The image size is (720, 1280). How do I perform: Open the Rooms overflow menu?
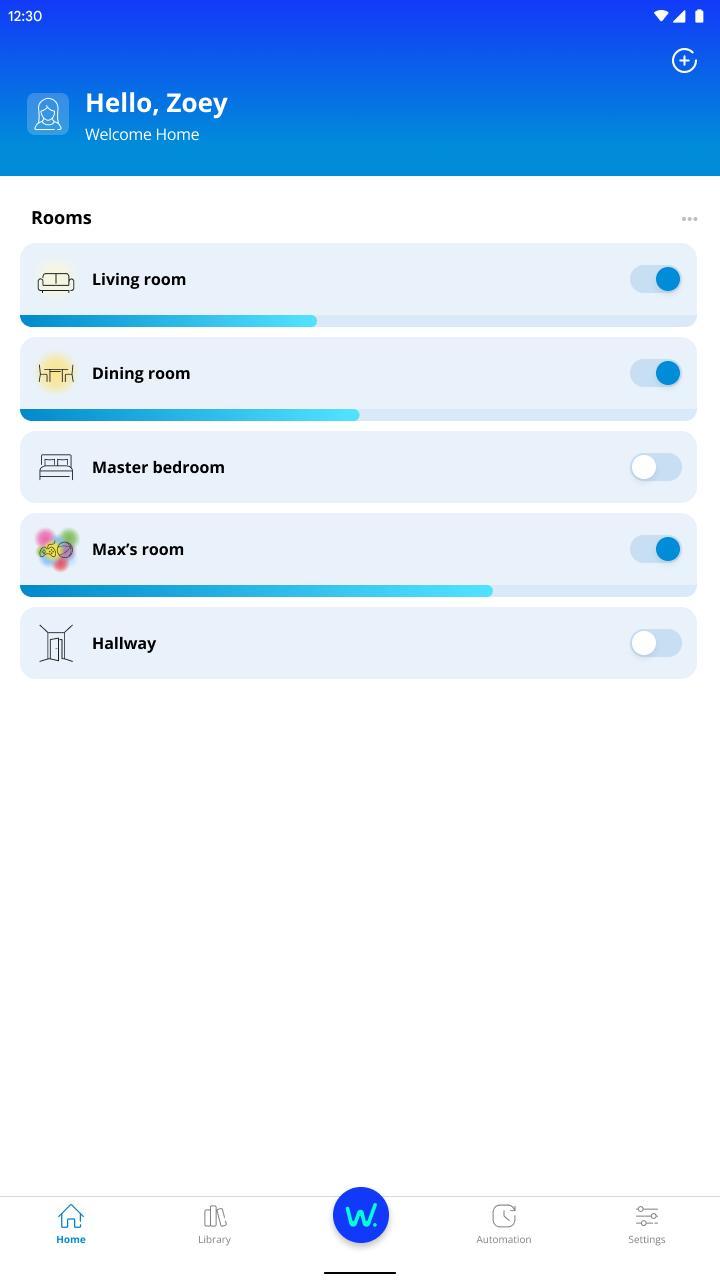coord(689,218)
